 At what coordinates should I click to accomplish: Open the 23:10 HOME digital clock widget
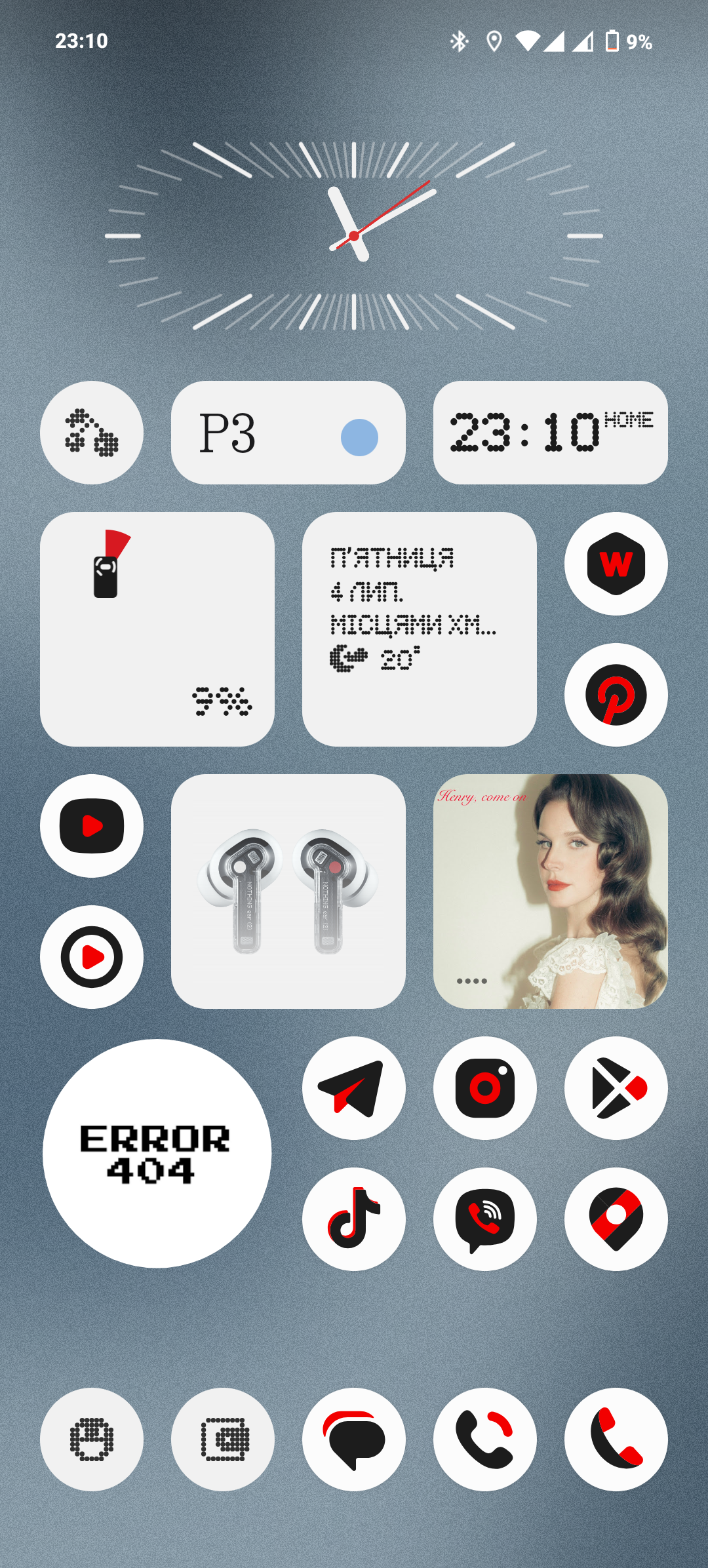click(x=551, y=433)
